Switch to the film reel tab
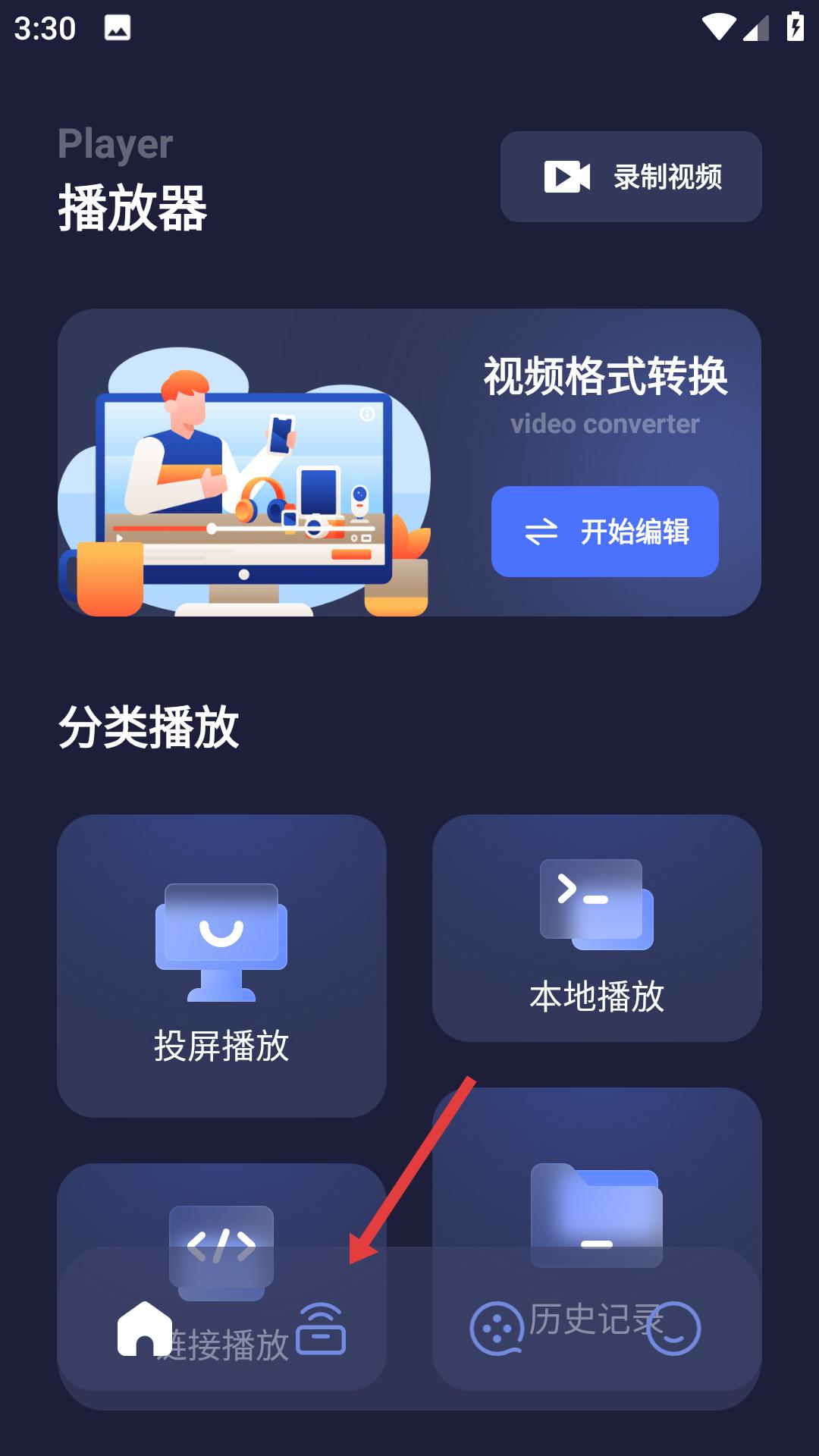Viewport: 819px width, 1456px height. pos(497,1329)
